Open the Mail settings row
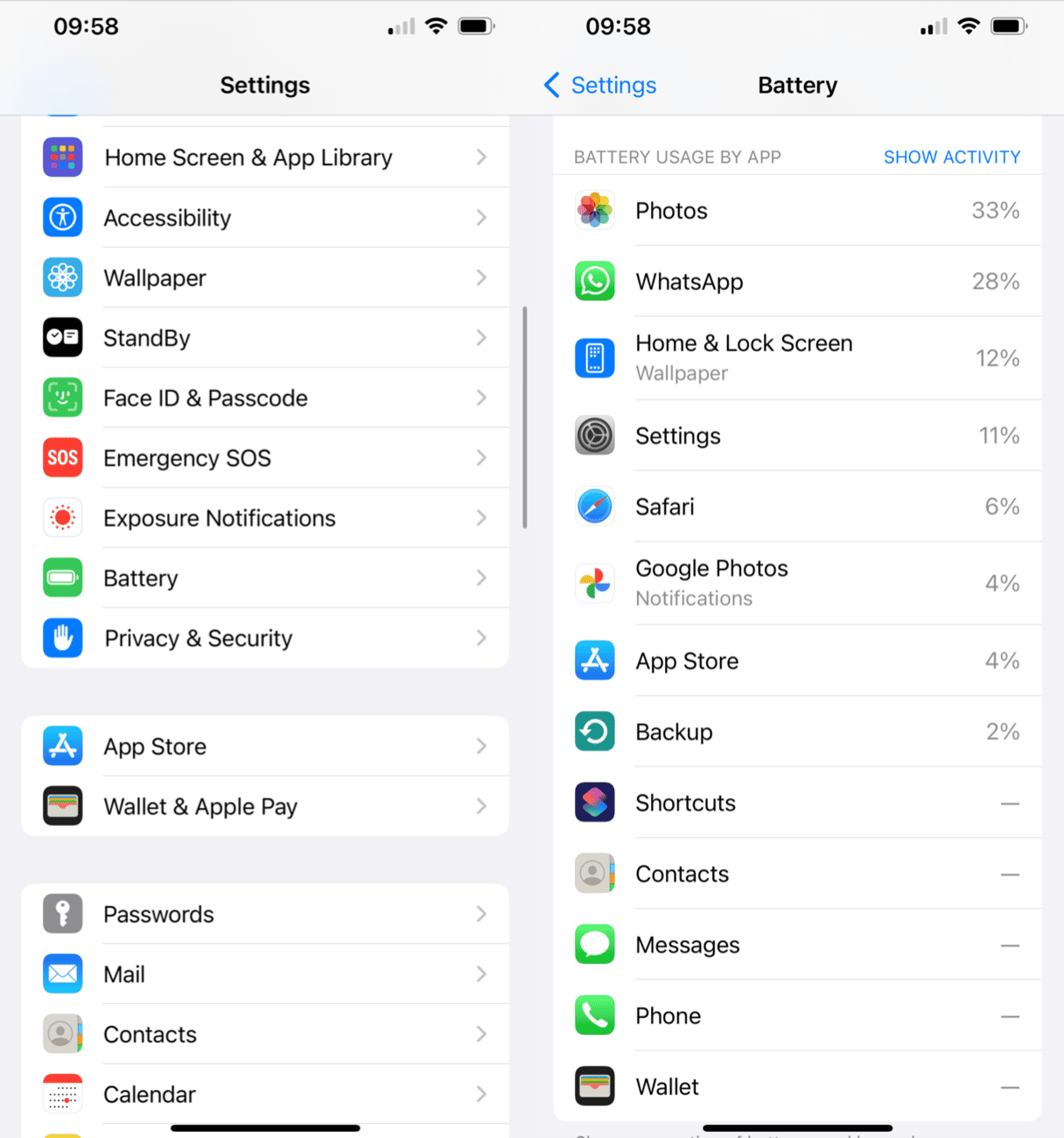This screenshot has width=1064, height=1138. pos(264,974)
